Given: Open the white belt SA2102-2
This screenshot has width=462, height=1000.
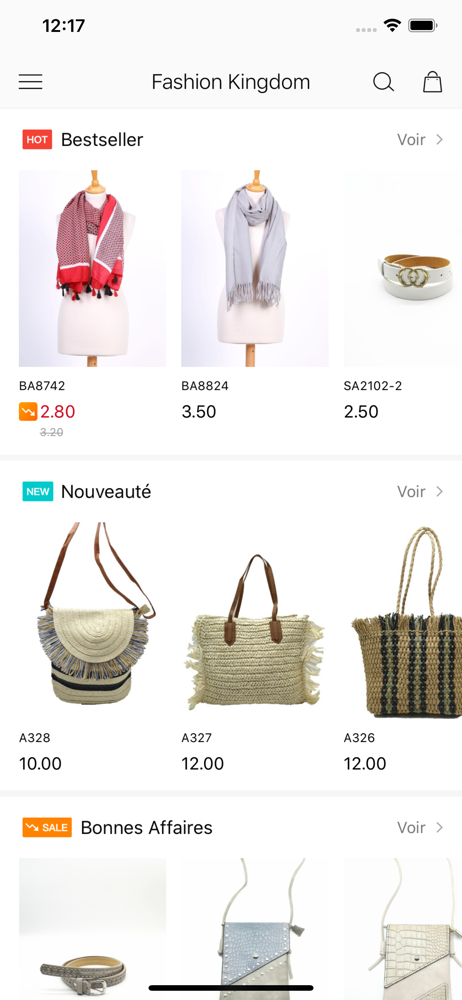Looking at the screenshot, I should click(x=403, y=268).
